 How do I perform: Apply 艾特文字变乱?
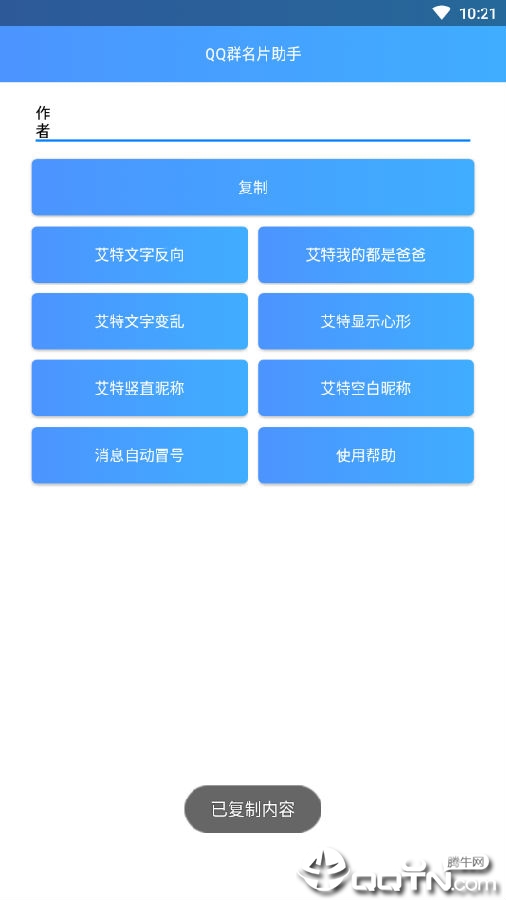pos(139,321)
